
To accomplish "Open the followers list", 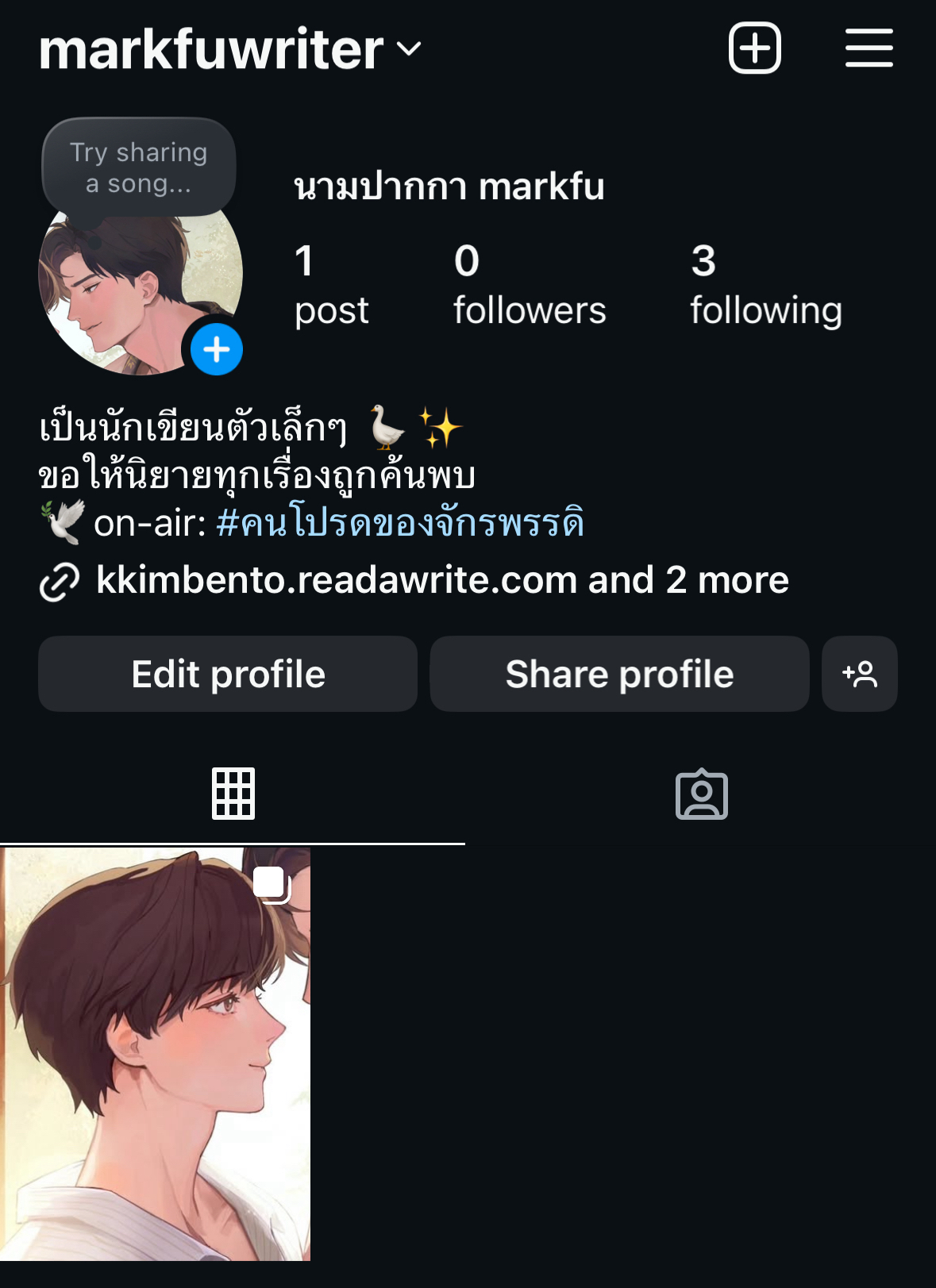I will [530, 286].
